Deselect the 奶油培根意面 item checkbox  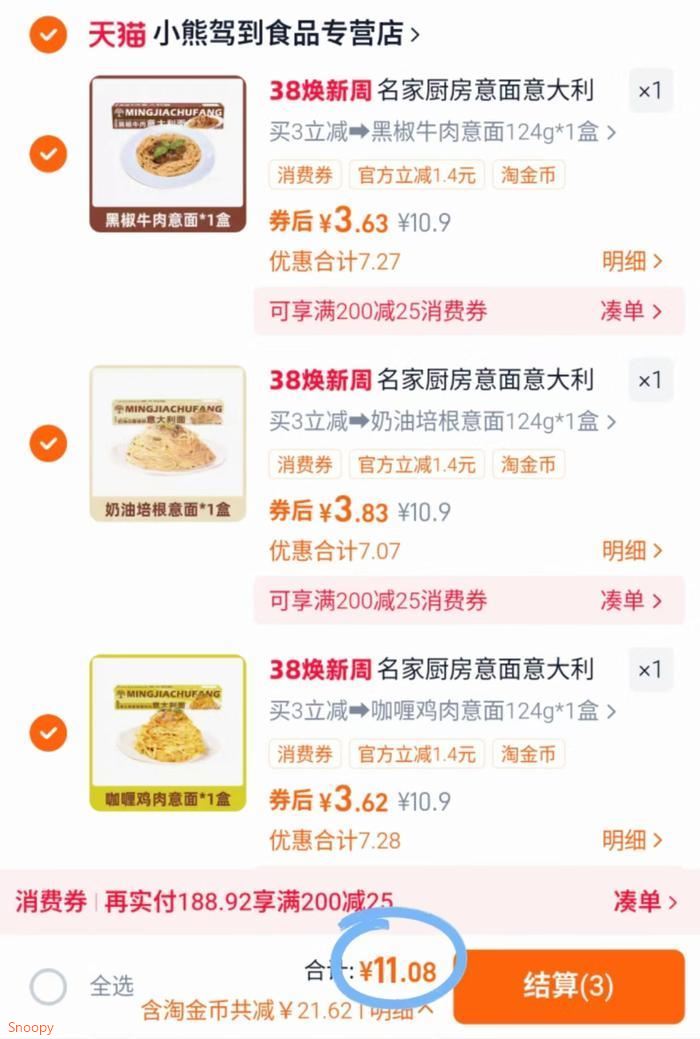point(47,442)
